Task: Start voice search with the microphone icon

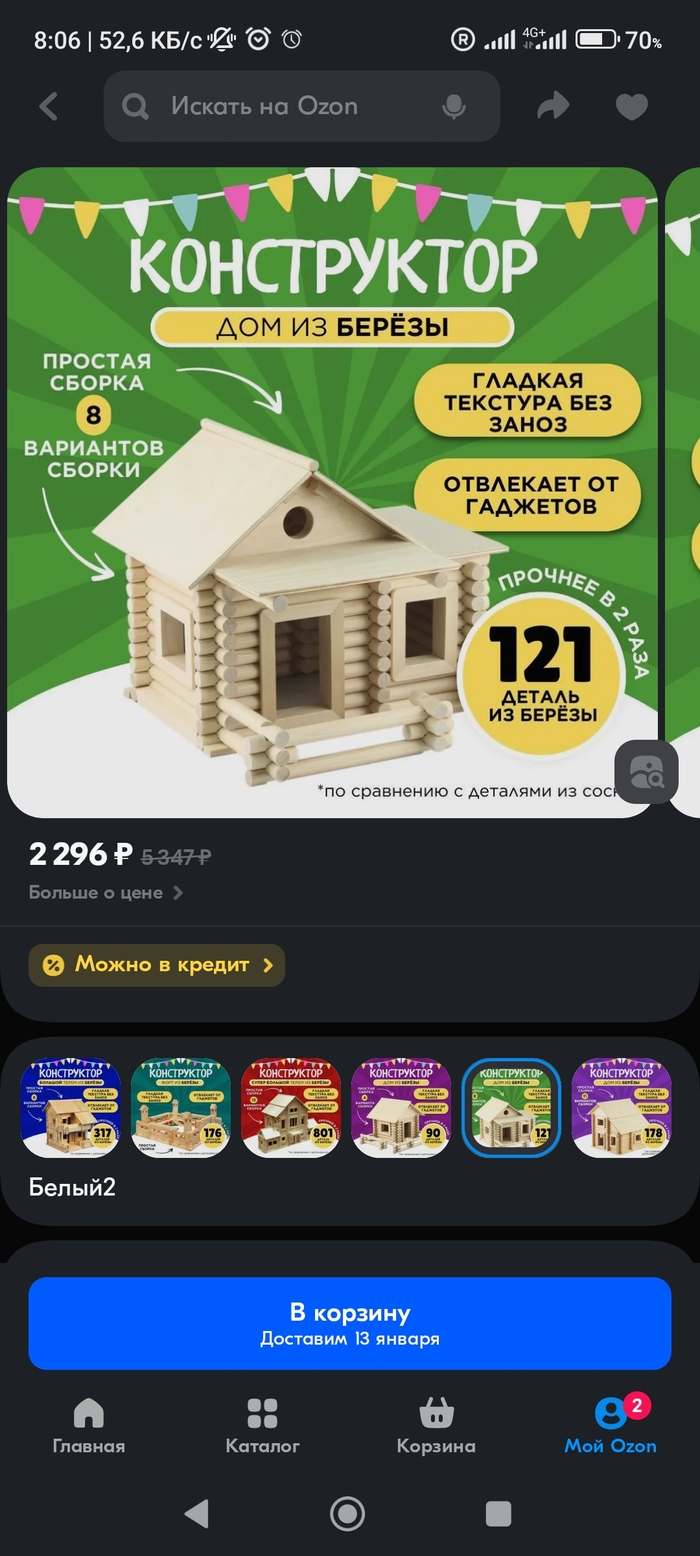Action: (454, 106)
